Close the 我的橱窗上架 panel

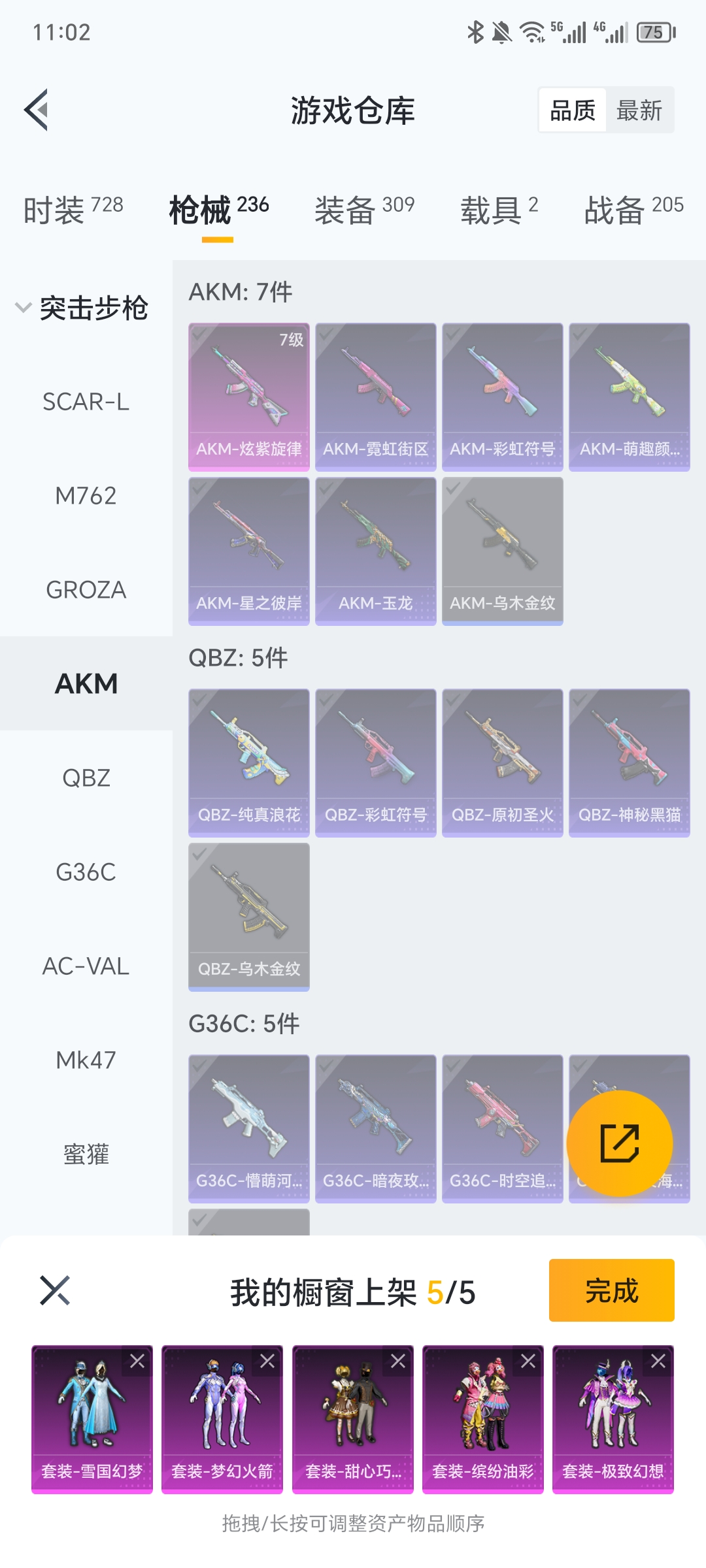tap(55, 1290)
